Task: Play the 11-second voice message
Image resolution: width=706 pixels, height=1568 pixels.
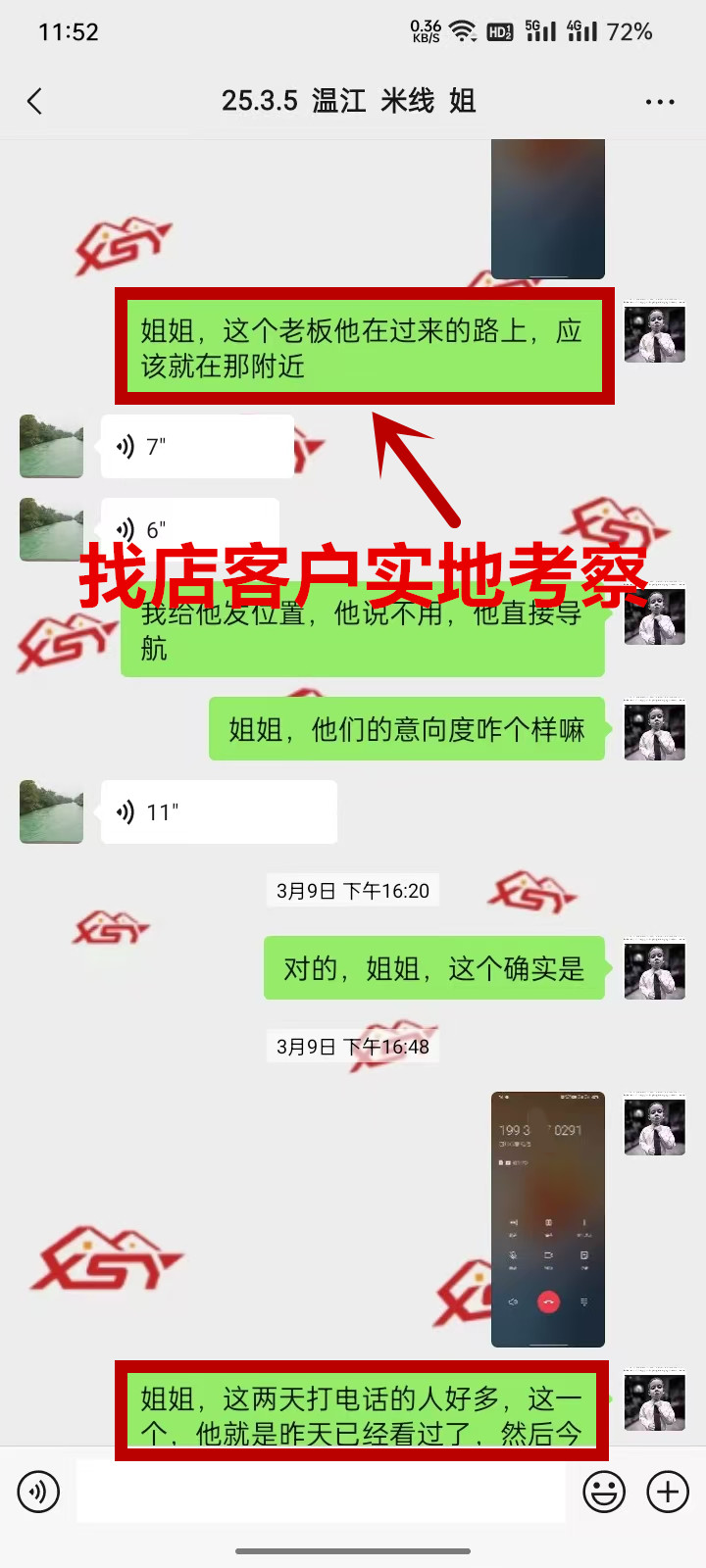Action: click(x=218, y=812)
